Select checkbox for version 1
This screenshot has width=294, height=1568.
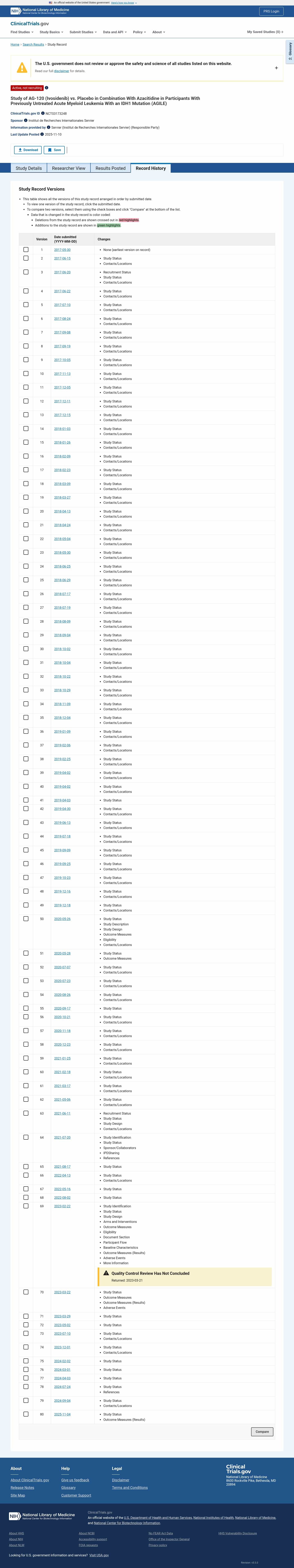pos(26,250)
